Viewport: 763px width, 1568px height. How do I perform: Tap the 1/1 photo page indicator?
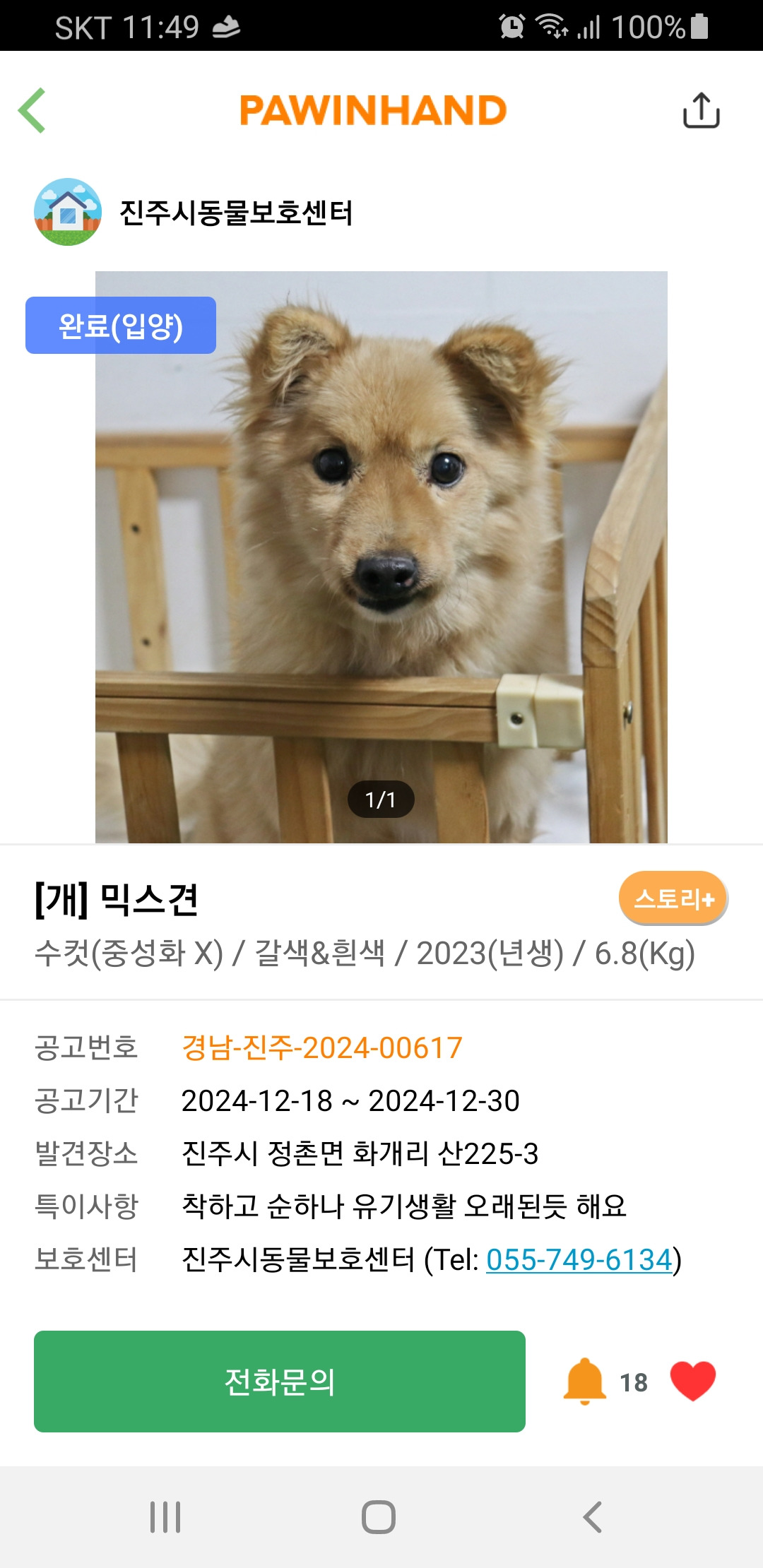tap(381, 800)
